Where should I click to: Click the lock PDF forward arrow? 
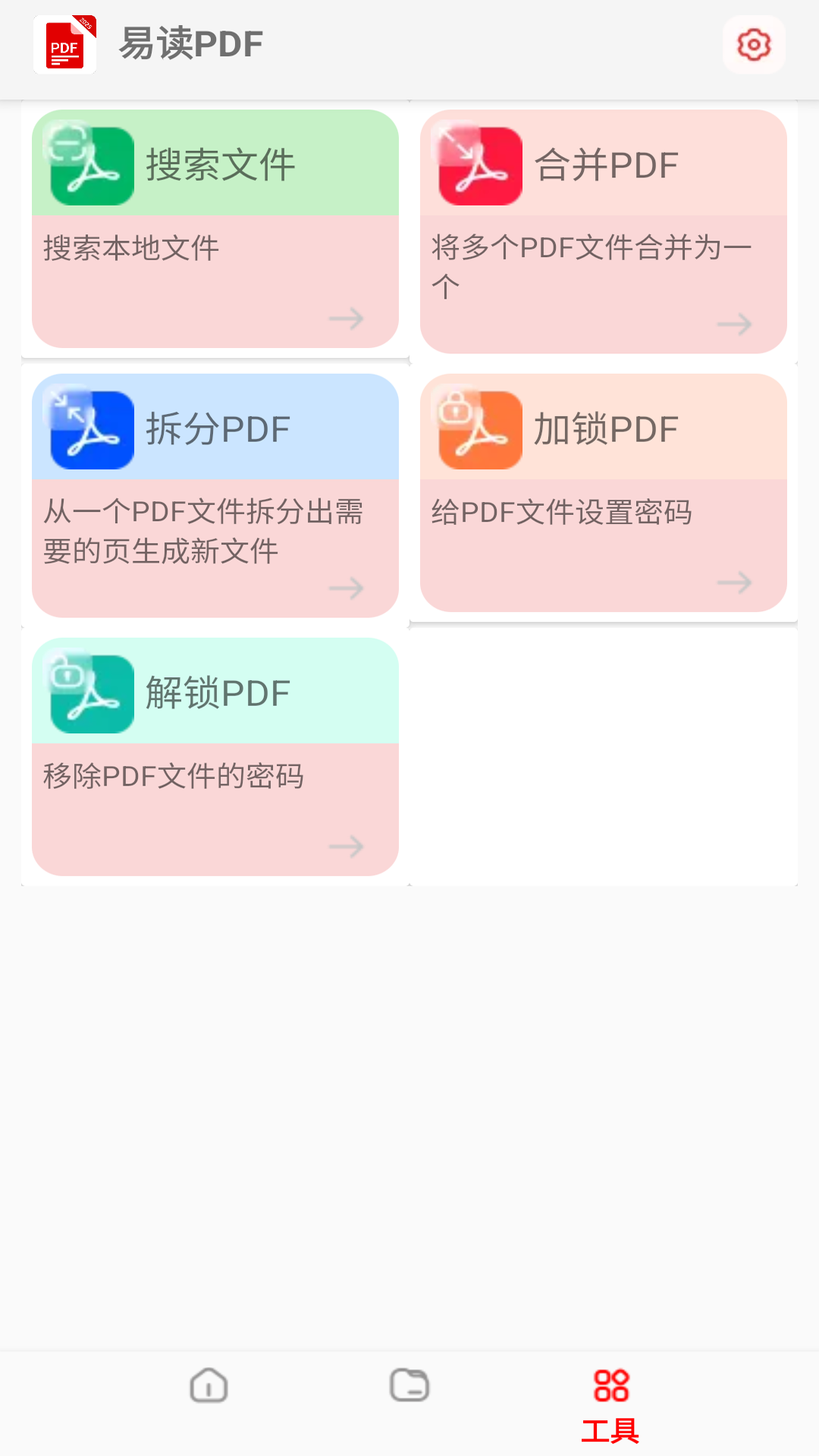(x=734, y=583)
